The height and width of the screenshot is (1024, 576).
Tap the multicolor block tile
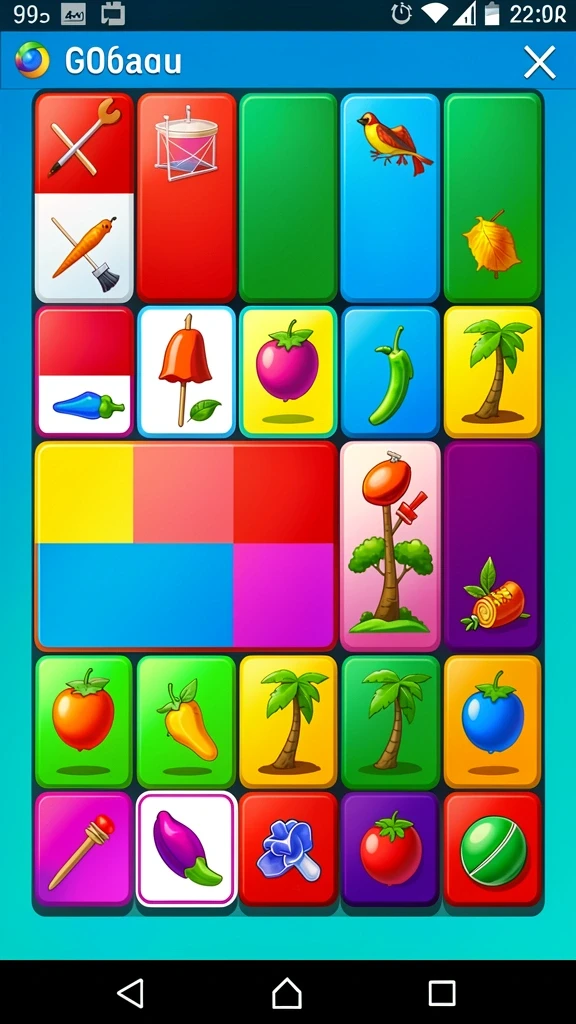(x=186, y=545)
